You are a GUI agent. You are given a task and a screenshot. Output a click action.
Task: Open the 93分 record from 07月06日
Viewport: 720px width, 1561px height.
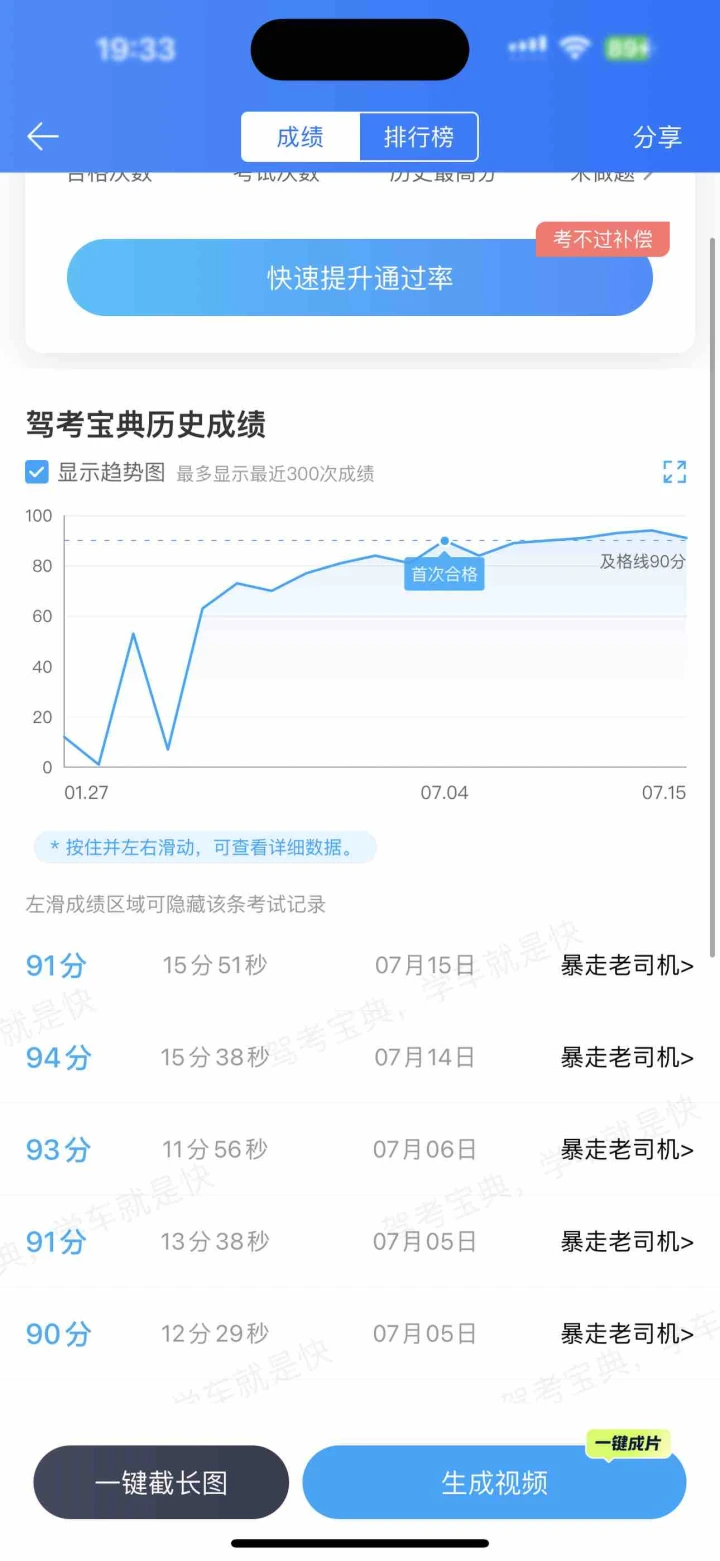pyautogui.click(x=360, y=1149)
